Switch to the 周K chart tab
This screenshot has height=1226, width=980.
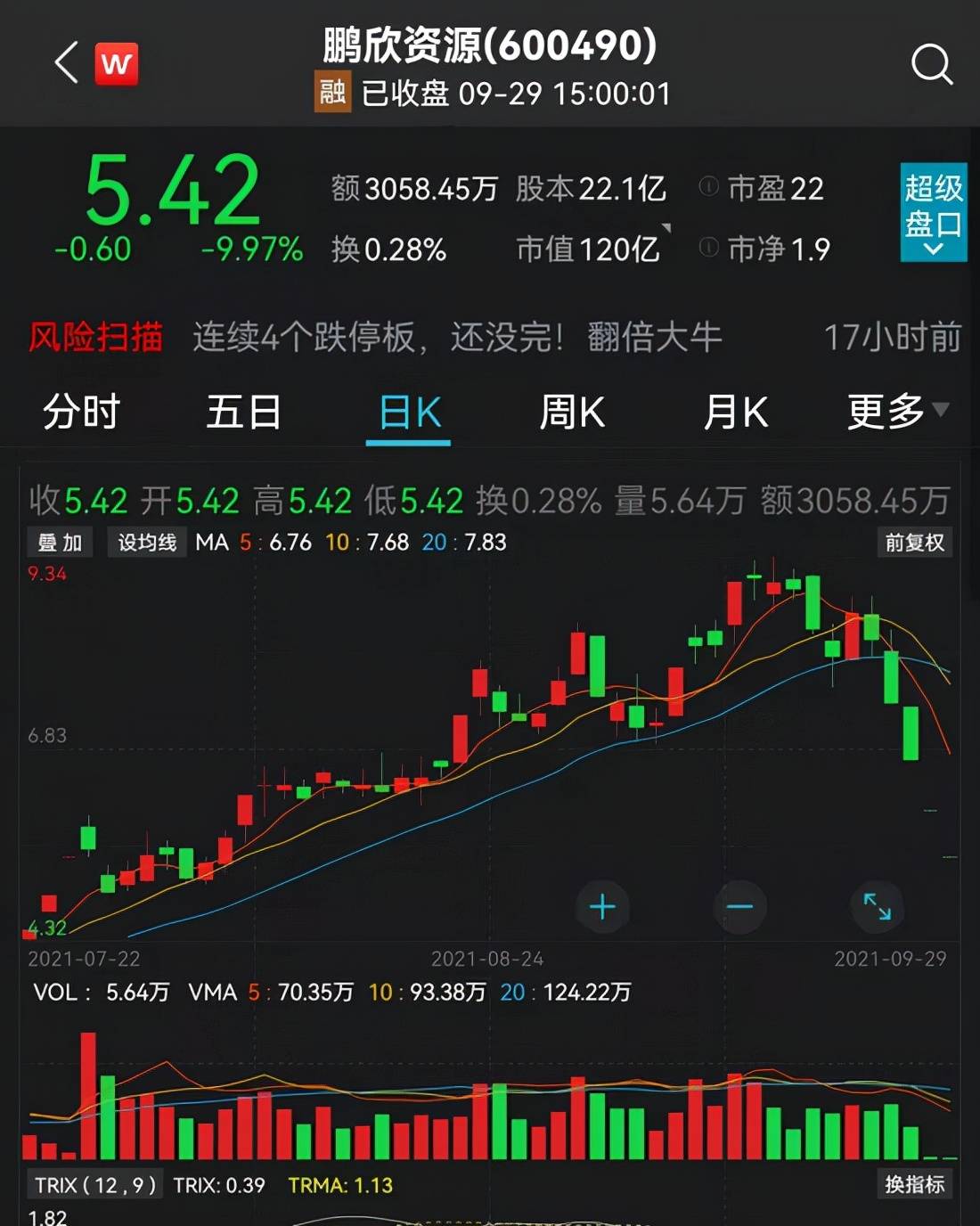click(572, 413)
